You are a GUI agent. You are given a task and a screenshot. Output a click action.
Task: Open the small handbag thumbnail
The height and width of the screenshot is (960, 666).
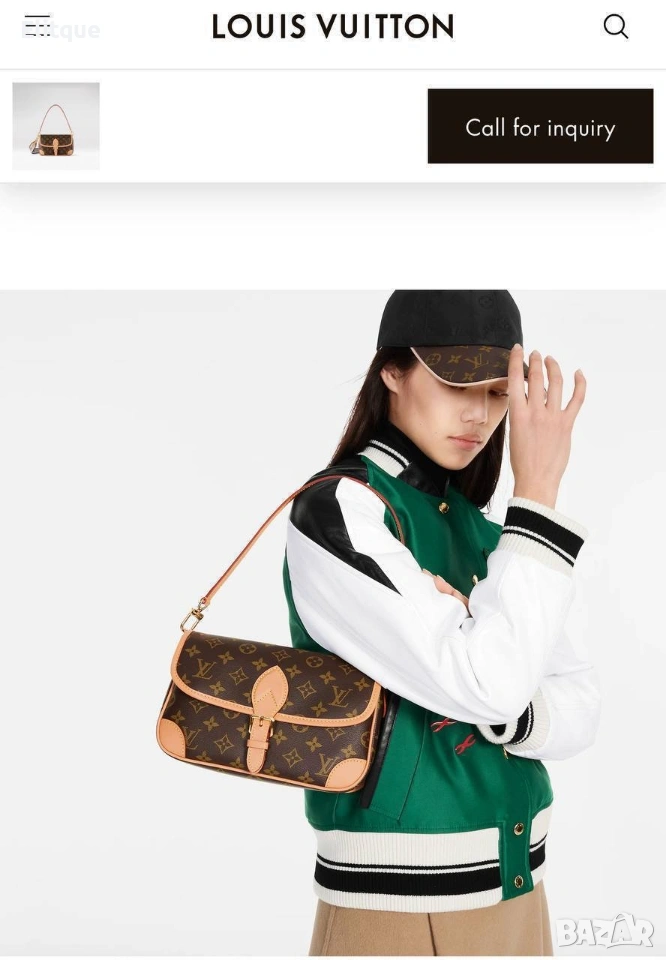56,126
